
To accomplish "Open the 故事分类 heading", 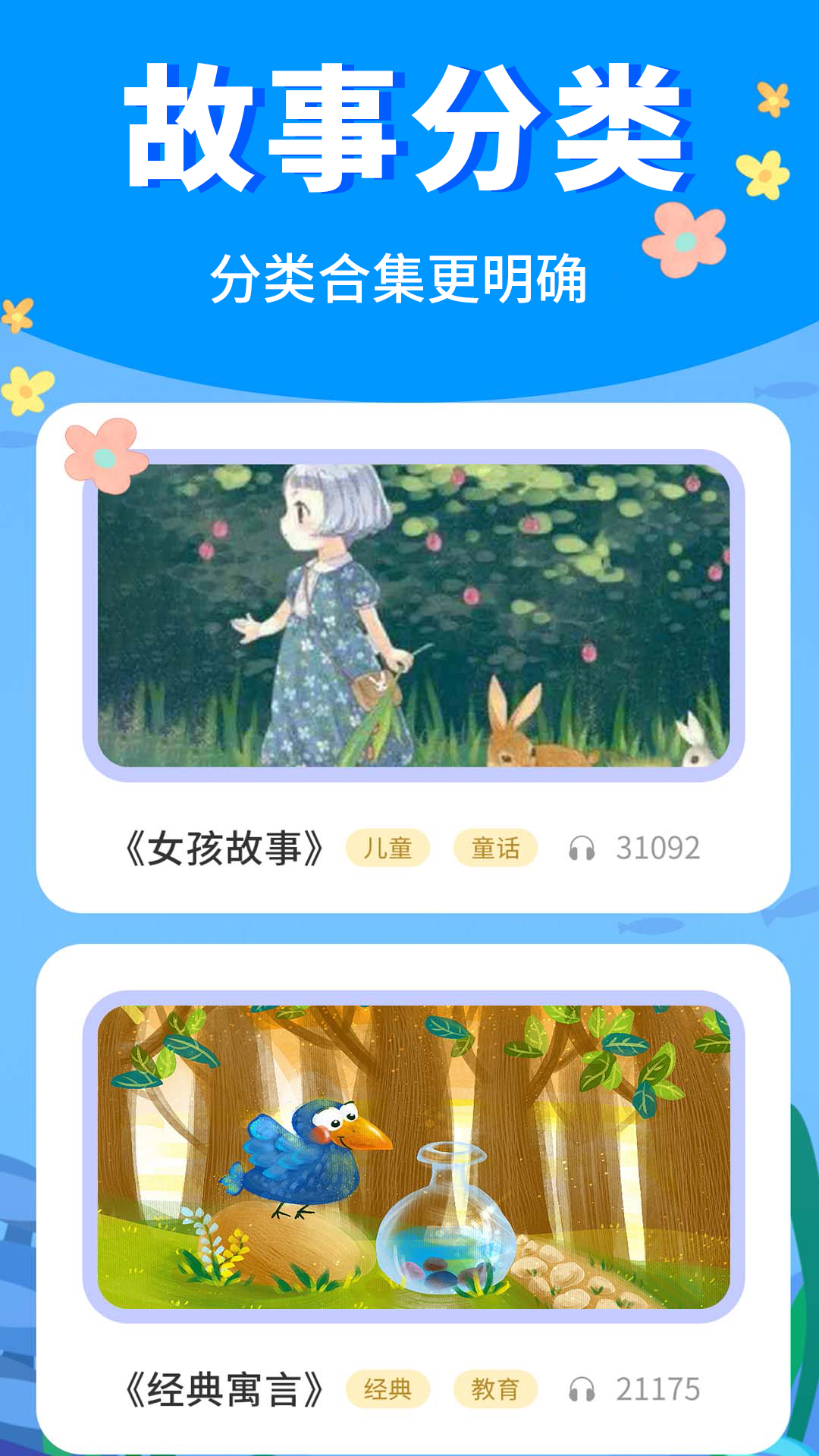I will 409,129.
